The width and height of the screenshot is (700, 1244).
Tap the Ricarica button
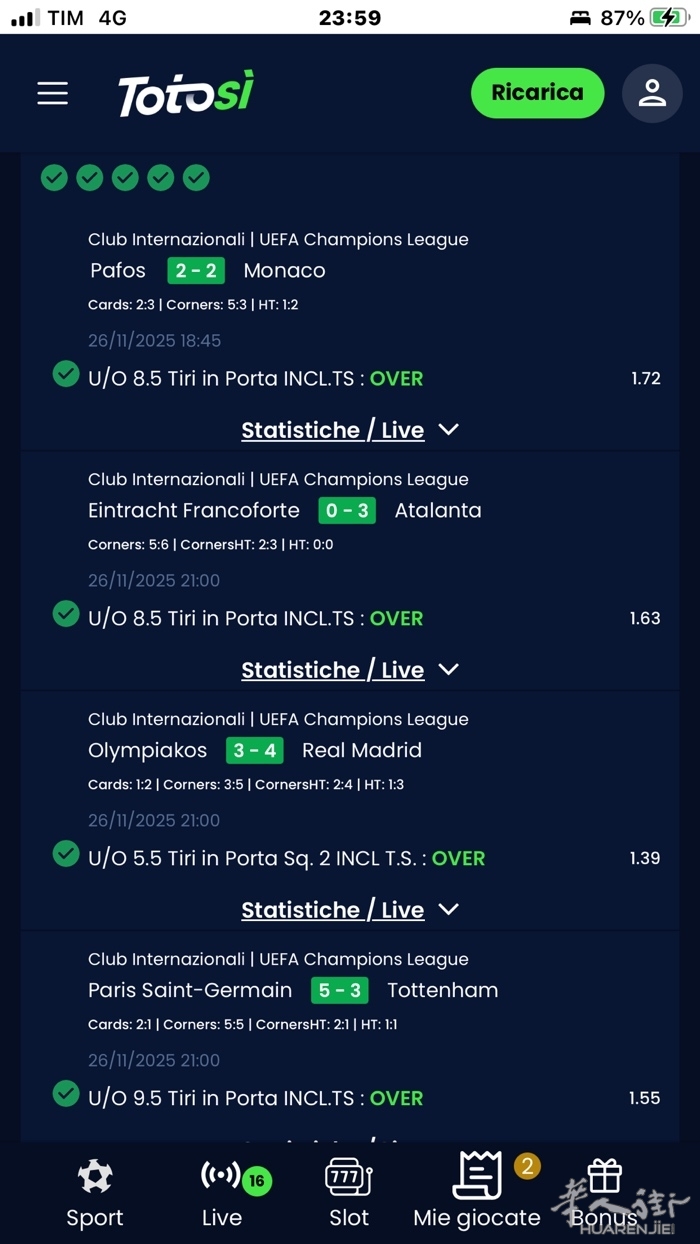tap(537, 93)
